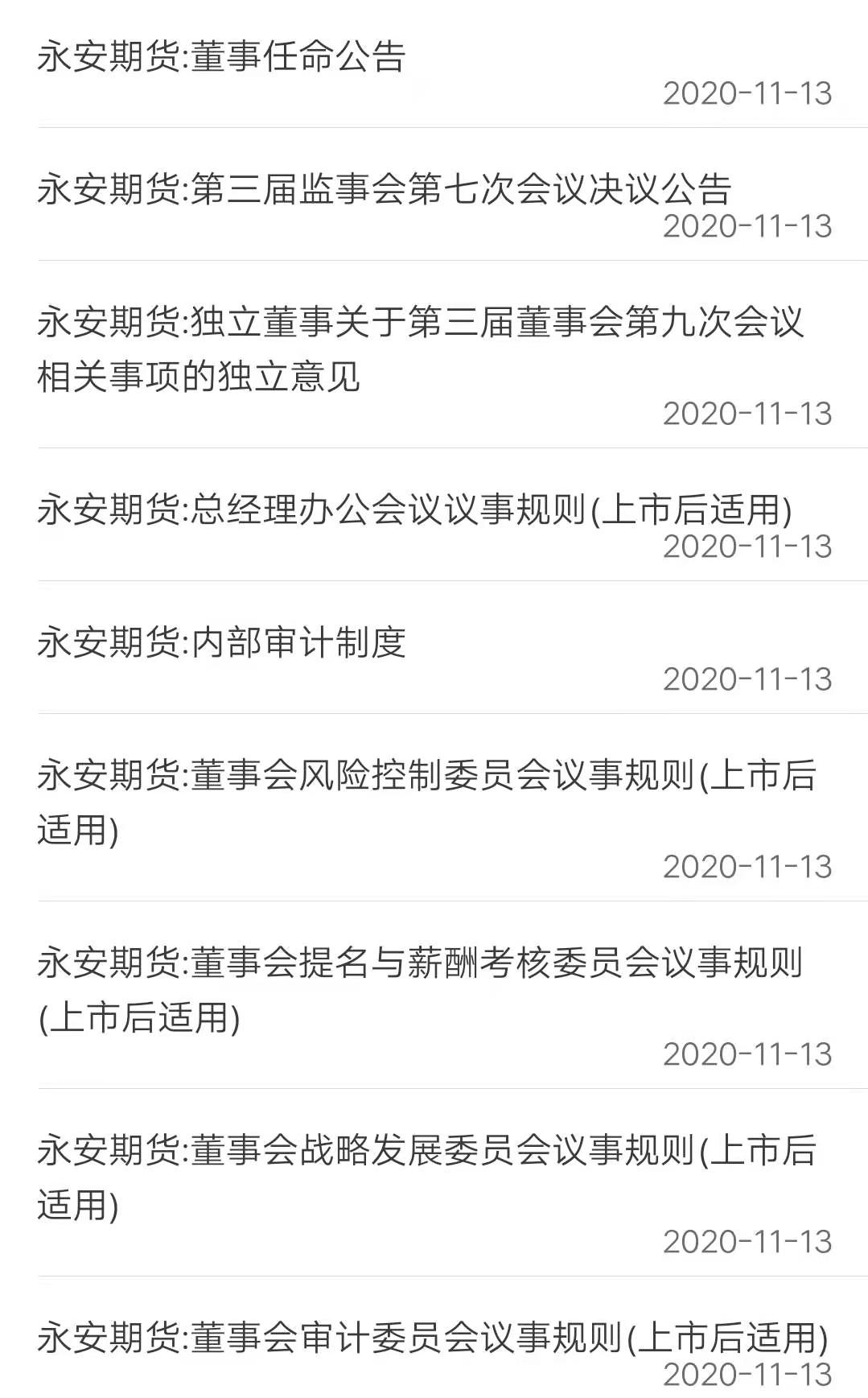Open 永安期货:董事任命公告 announcement
The width and height of the screenshot is (868, 1398).
pyautogui.click(x=222, y=58)
